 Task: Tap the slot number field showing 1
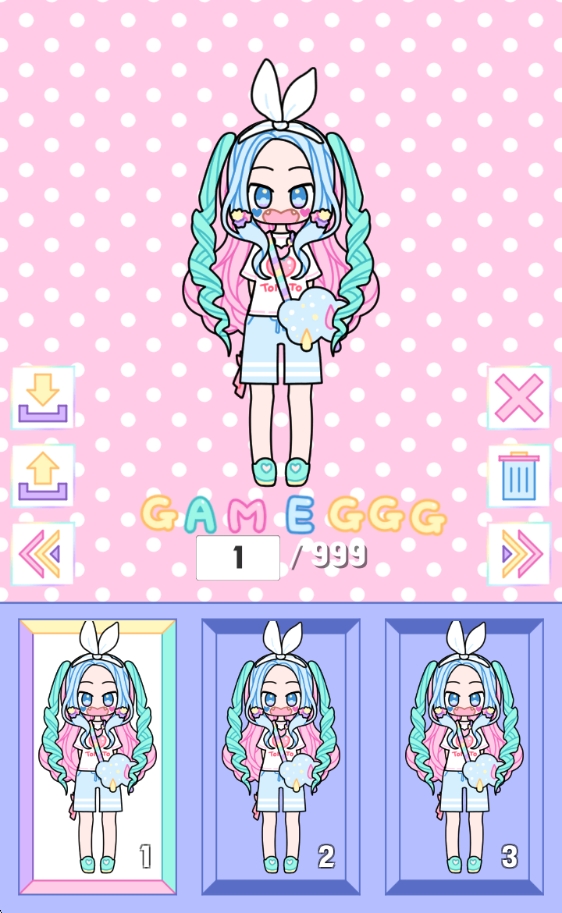point(238,558)
